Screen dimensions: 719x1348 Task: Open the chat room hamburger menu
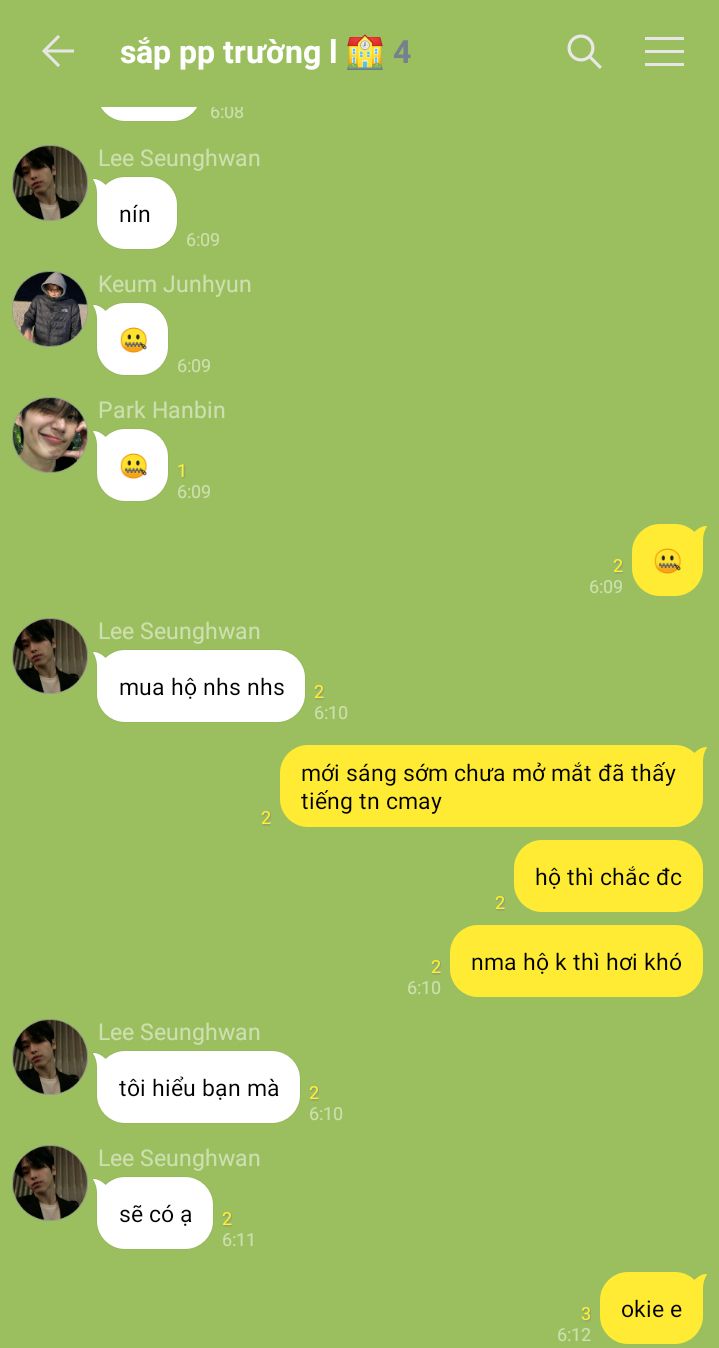(x=664, y=52)
